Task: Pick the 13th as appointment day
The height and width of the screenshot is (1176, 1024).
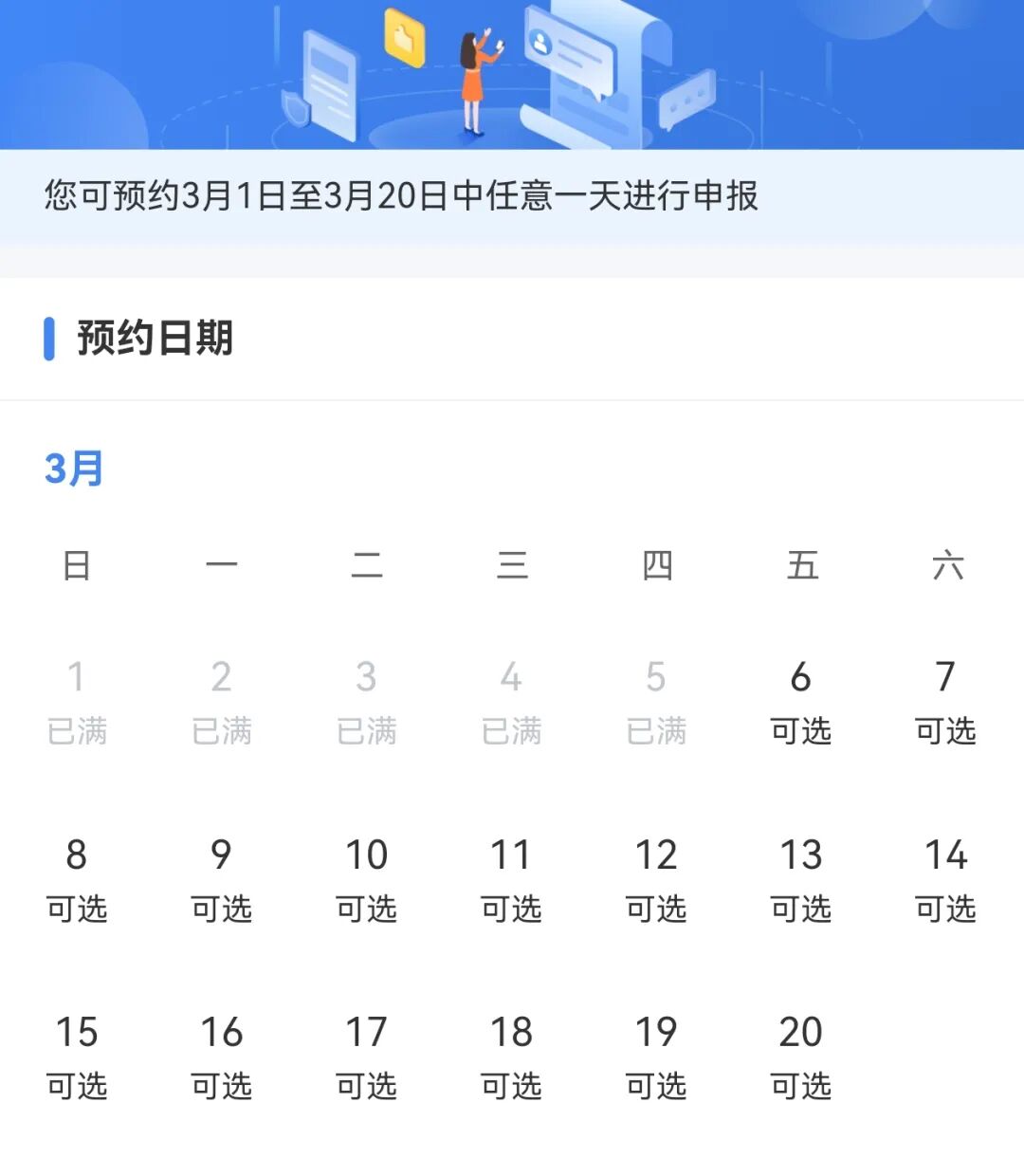Action: 801,879
